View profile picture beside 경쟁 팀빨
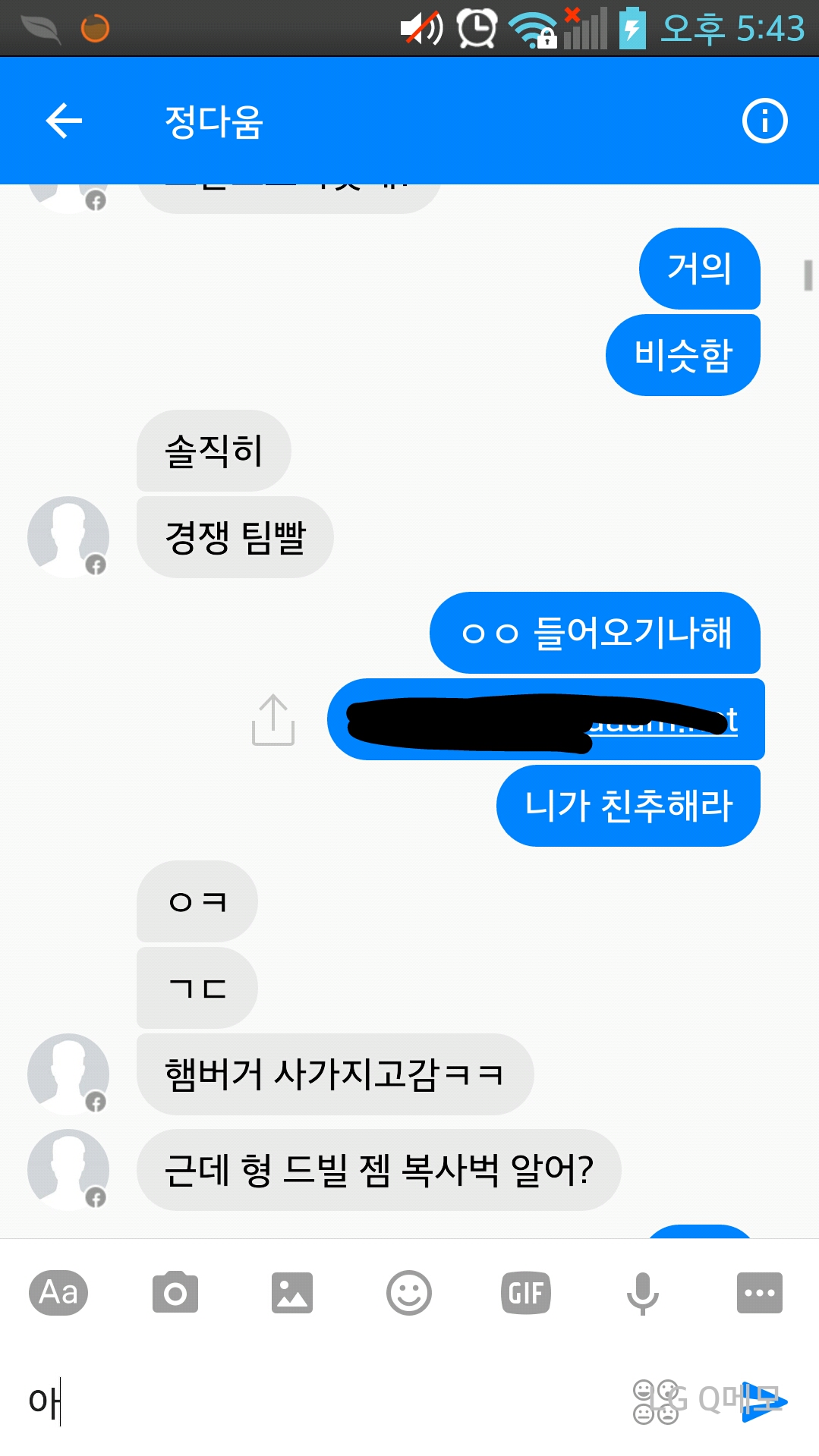 coord(68,537)
